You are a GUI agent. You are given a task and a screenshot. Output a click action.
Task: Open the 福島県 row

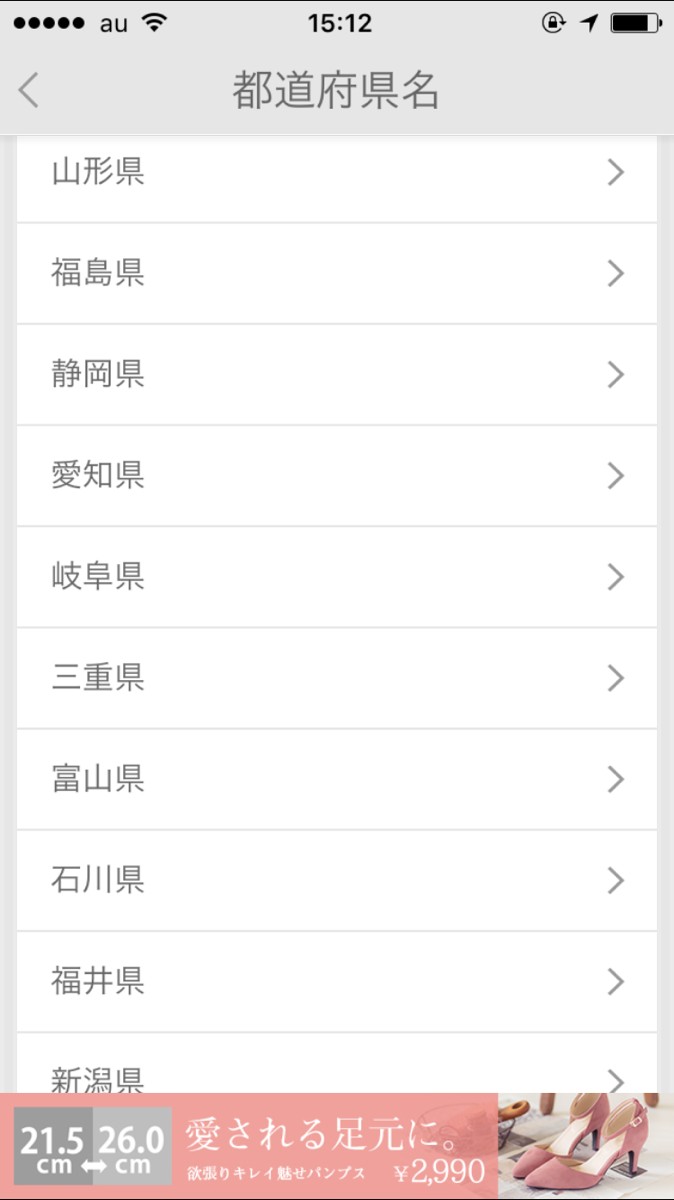(336, 274)
